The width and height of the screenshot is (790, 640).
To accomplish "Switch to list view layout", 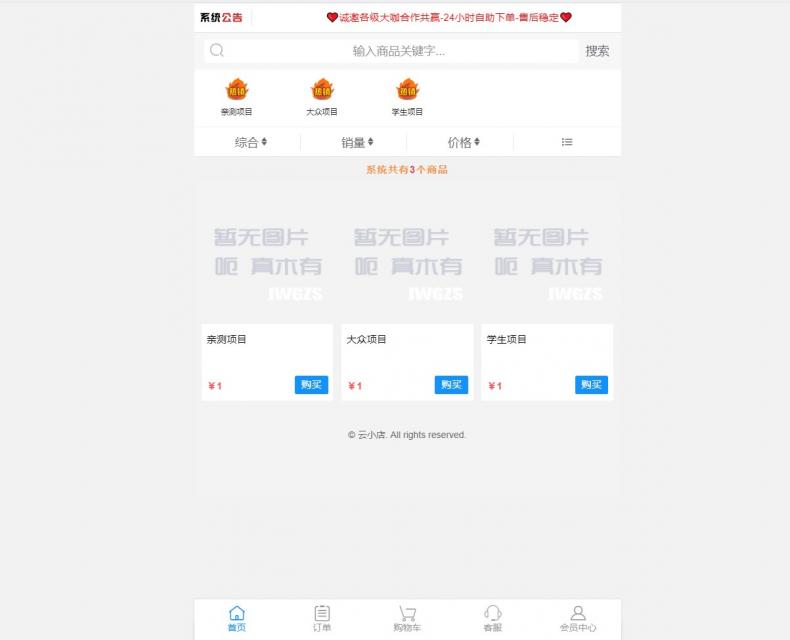I will pos(567,142).
